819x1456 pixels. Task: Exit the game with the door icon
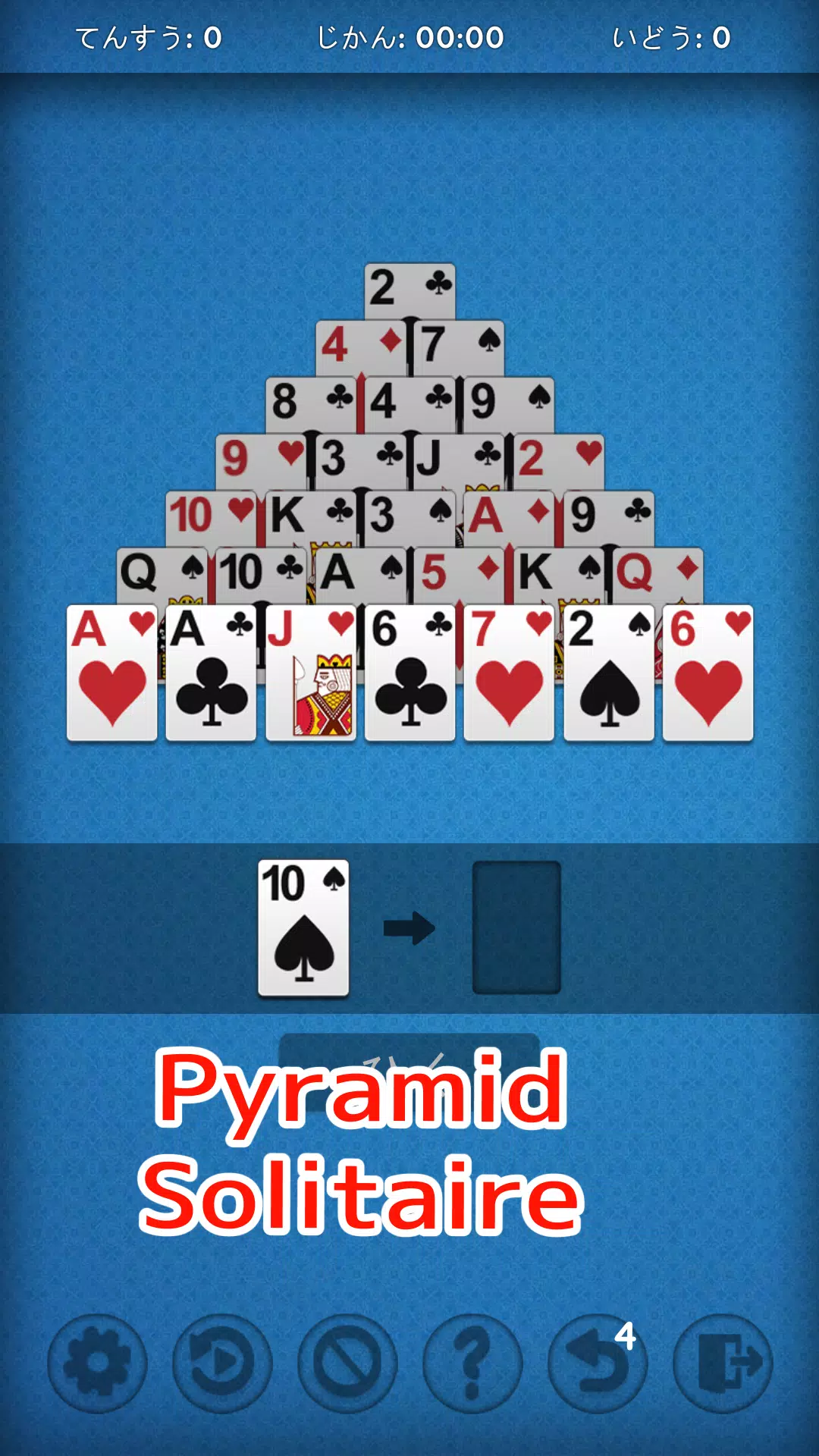723,1363
